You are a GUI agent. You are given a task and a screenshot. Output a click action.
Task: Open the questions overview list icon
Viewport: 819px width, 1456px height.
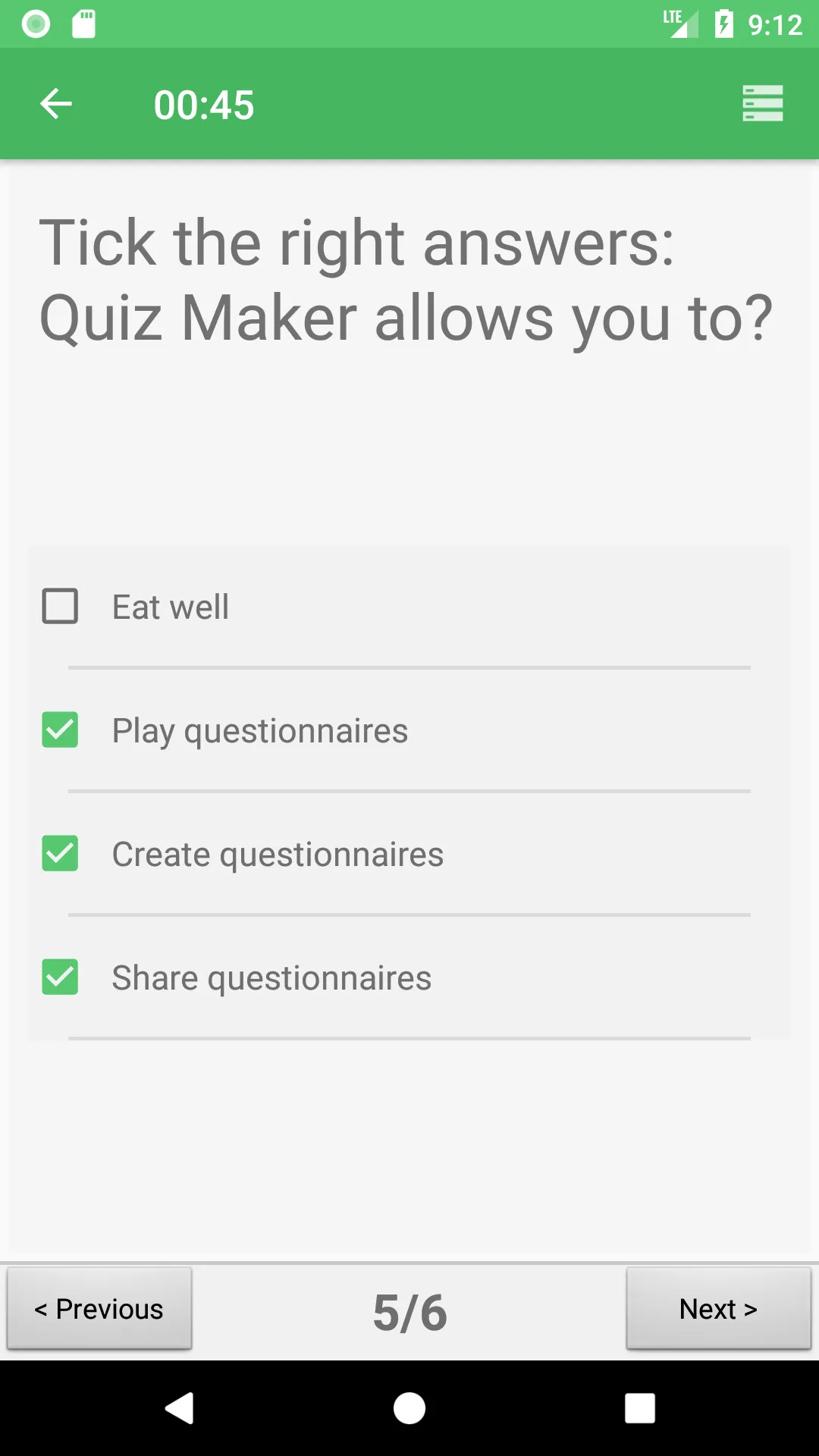pos(763,104)
